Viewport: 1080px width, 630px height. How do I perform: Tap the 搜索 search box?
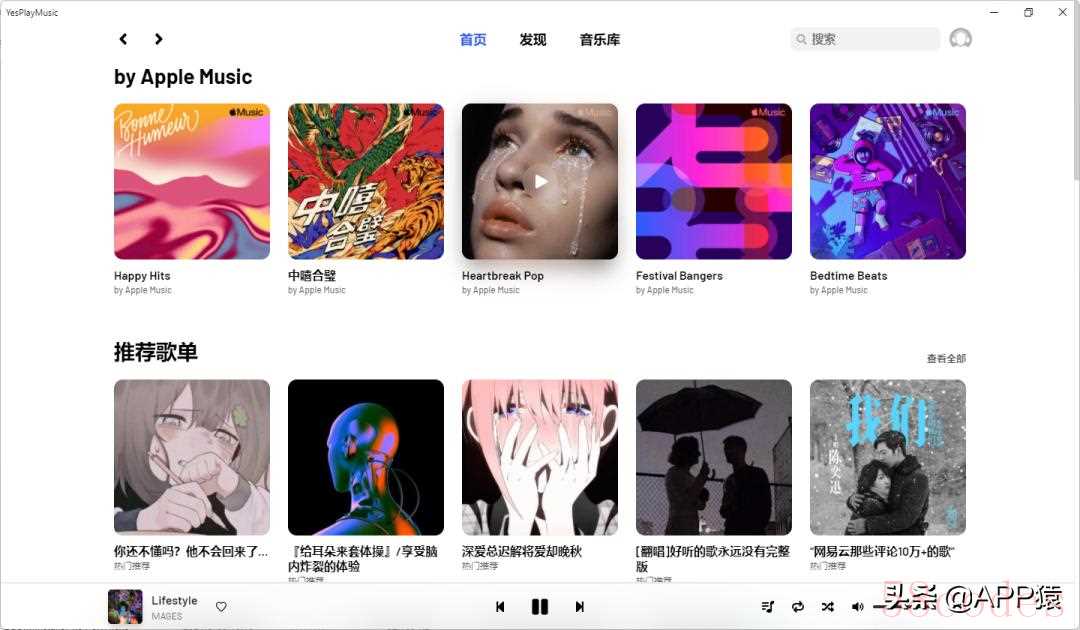pos(866,39)
